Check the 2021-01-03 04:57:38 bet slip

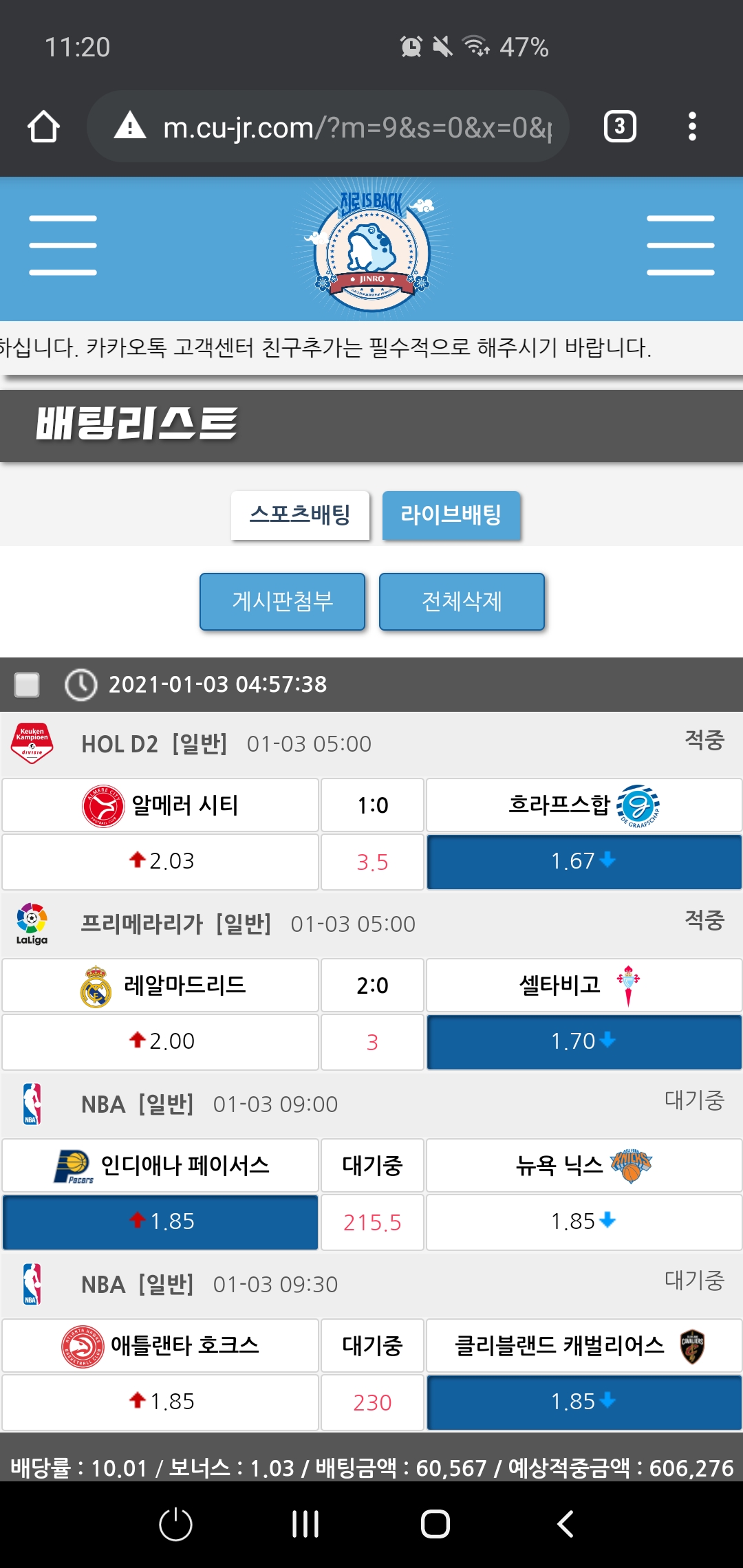[27, 684]
